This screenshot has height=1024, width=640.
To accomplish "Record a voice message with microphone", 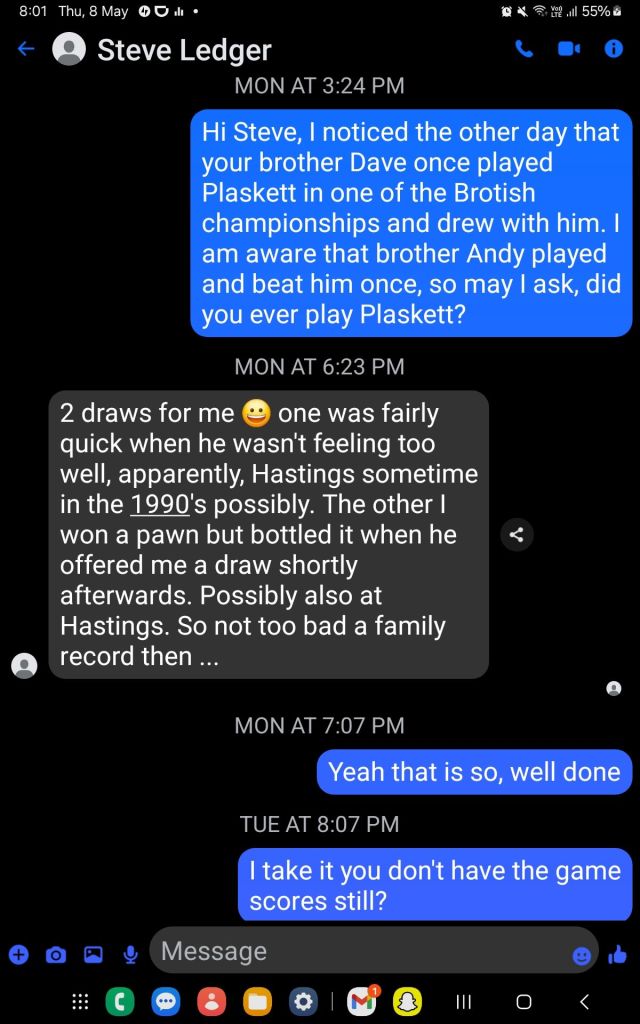I will (130, 955).
